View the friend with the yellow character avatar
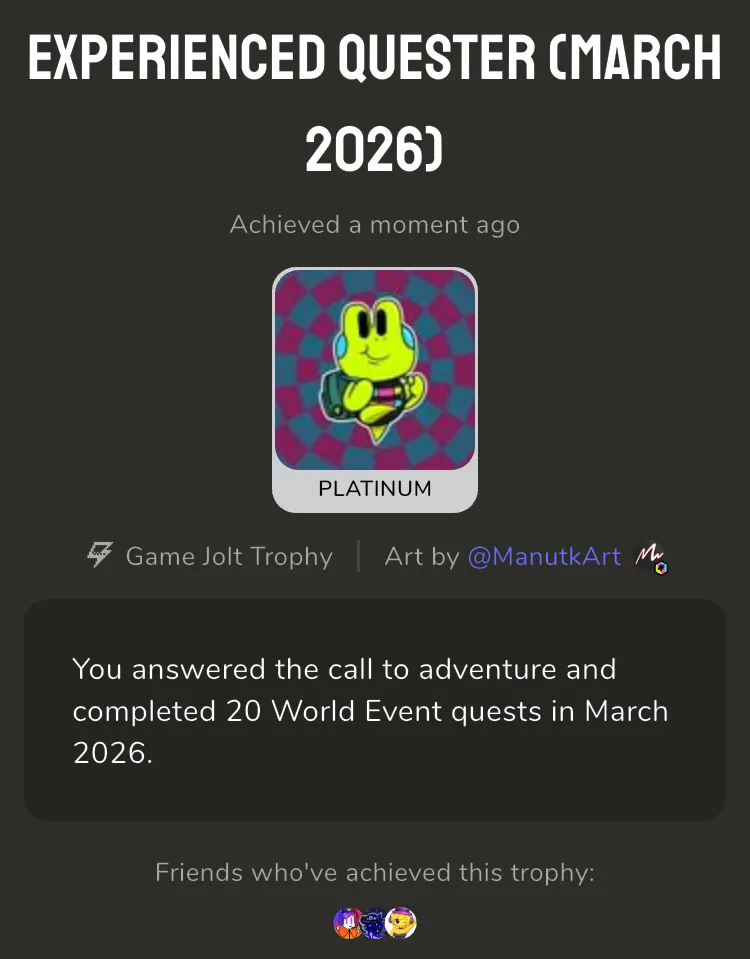Viewport: 750px width, 959px height. 401,922
